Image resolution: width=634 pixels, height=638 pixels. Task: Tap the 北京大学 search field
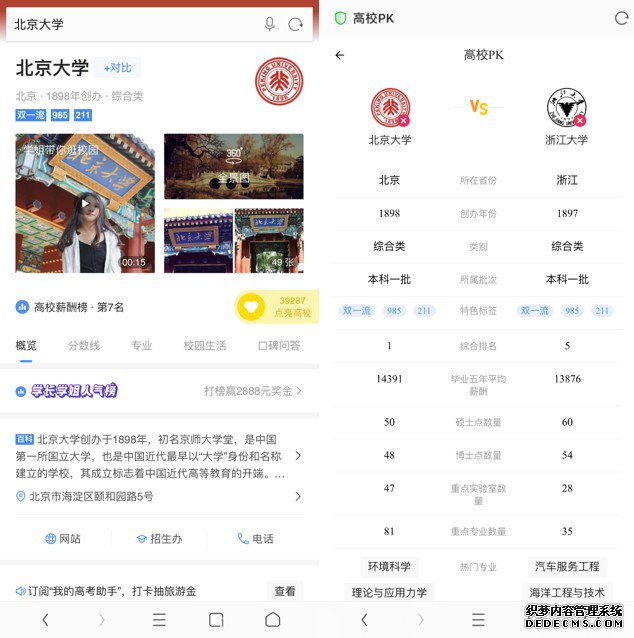(130, 24)
